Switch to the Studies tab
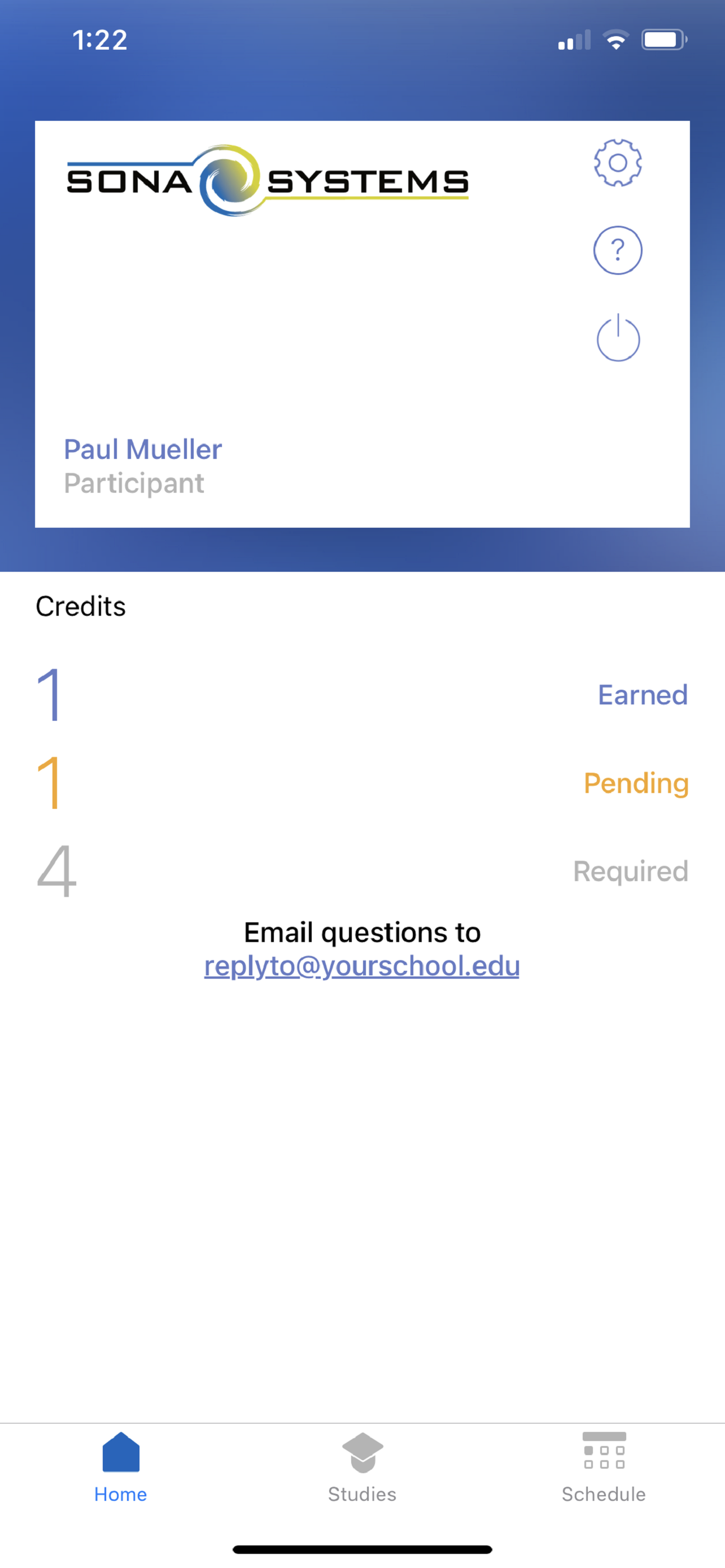 [x=362, y=1468]
